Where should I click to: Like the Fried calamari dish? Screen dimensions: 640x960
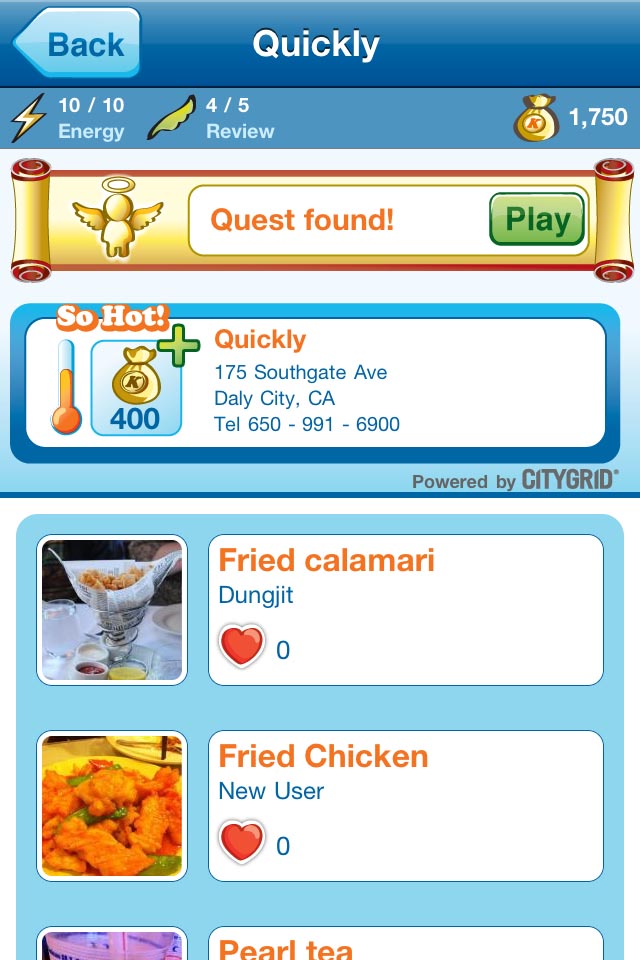click(241, 647)
